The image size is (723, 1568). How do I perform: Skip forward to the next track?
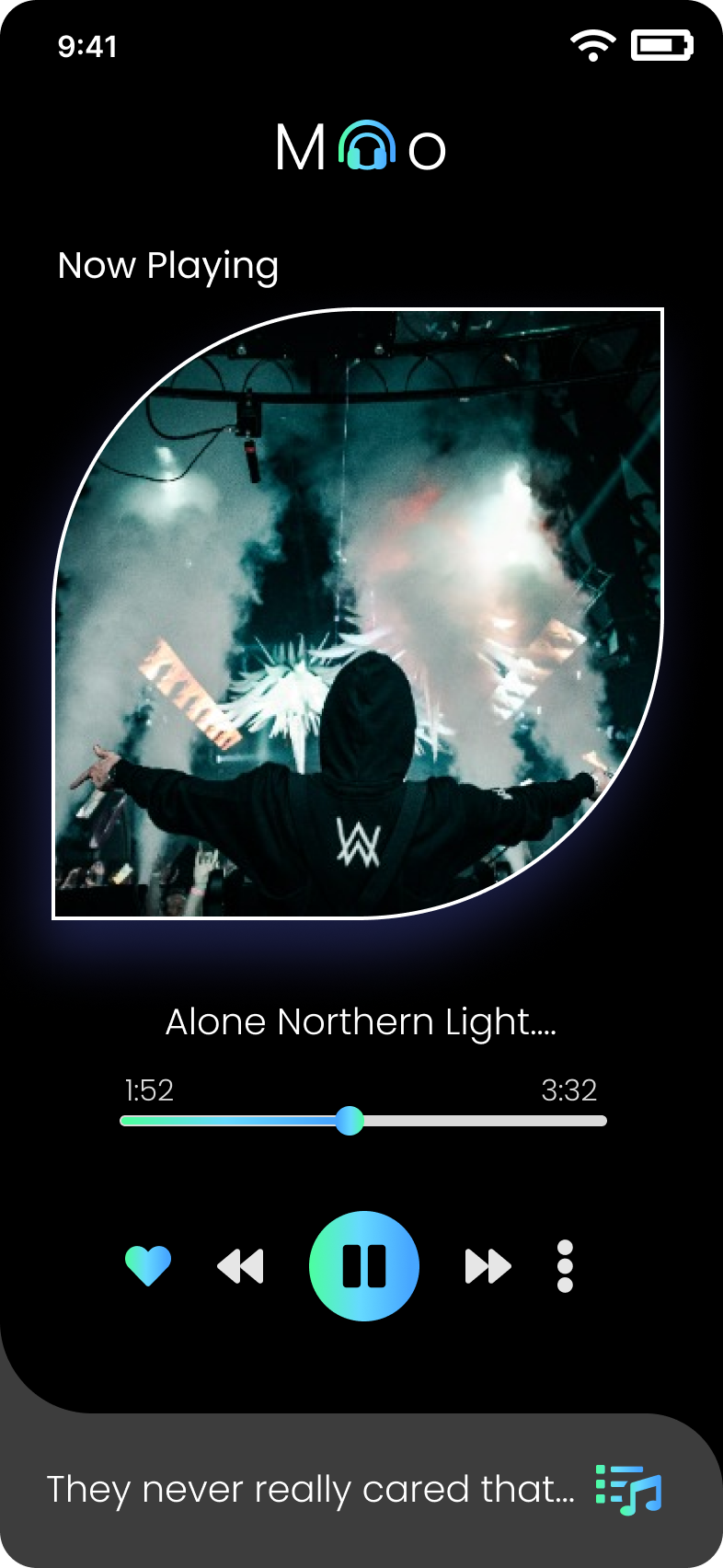(488, 1266)
